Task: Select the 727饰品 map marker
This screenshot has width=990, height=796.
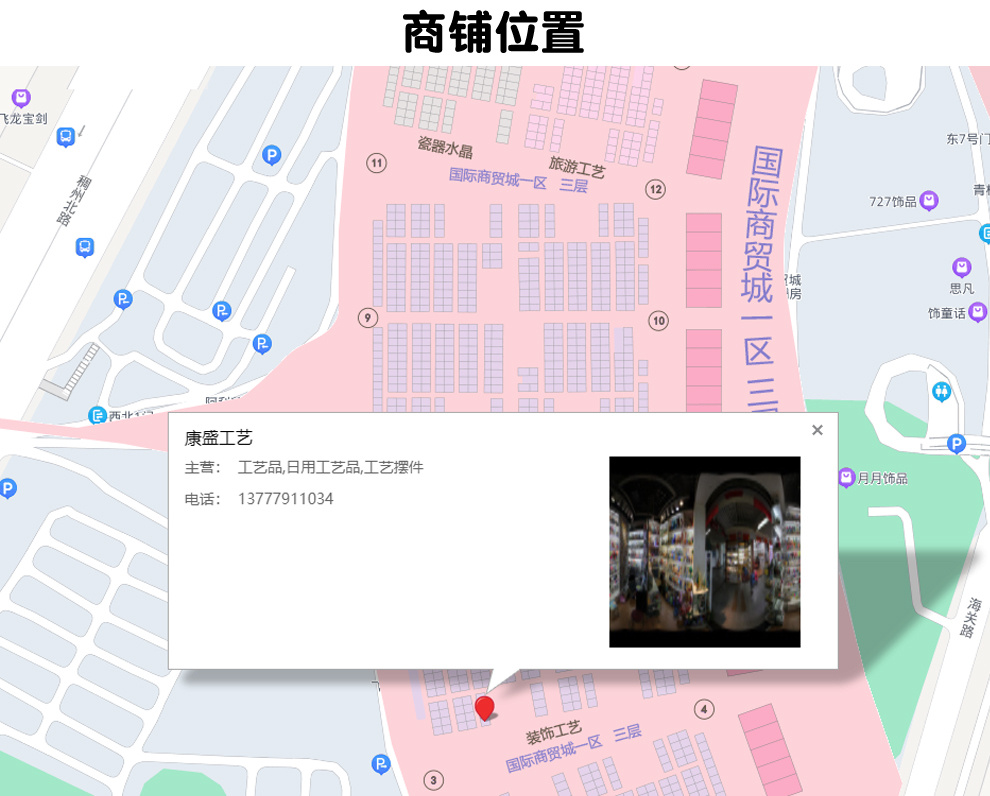Action: [x=929, y=201]
